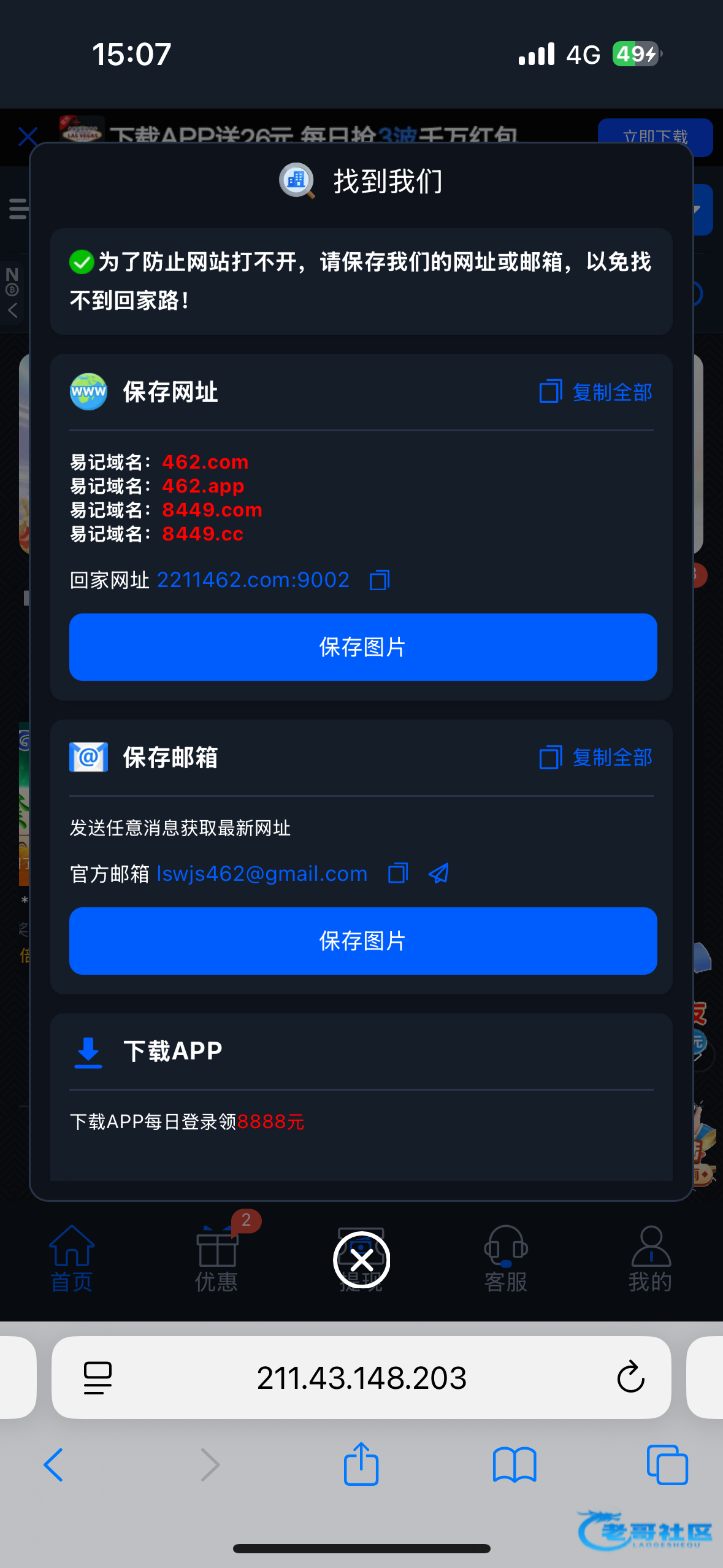Open the Safari address bar
This screenshot has width=723, height=1568.
click(x=361, y=1378)
